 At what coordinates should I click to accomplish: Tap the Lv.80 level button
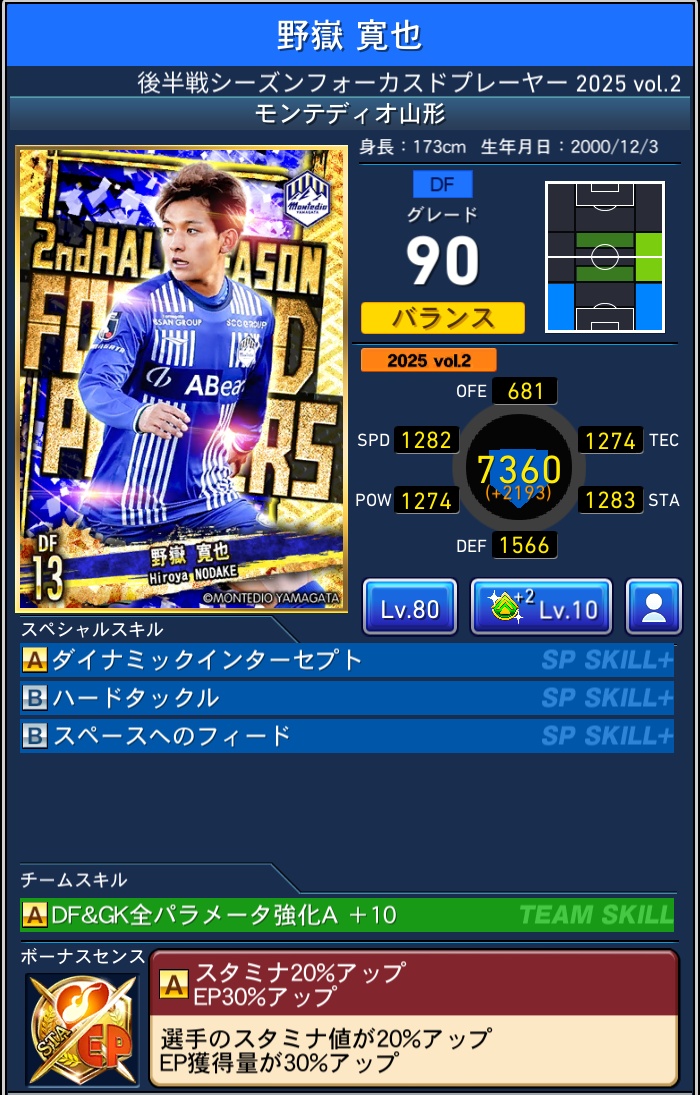click(x=409, y=607)
